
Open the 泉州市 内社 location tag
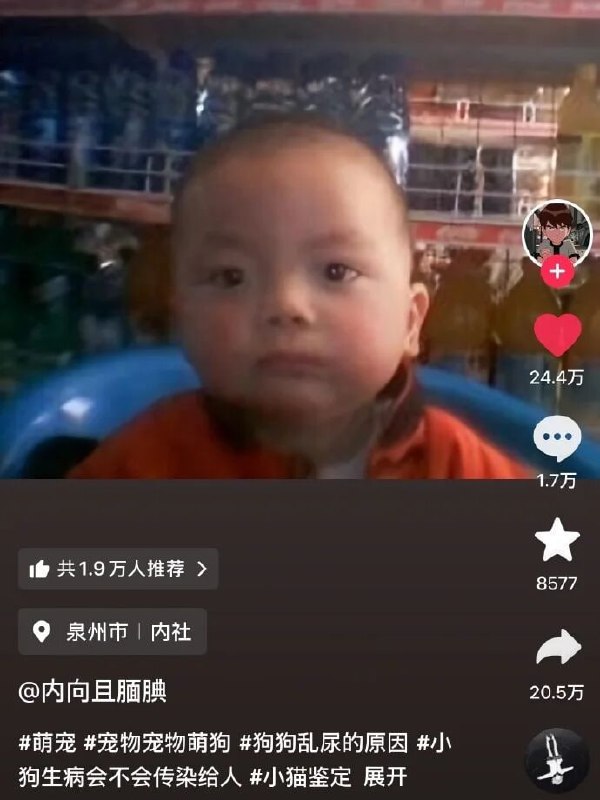(x=112, y=632)
